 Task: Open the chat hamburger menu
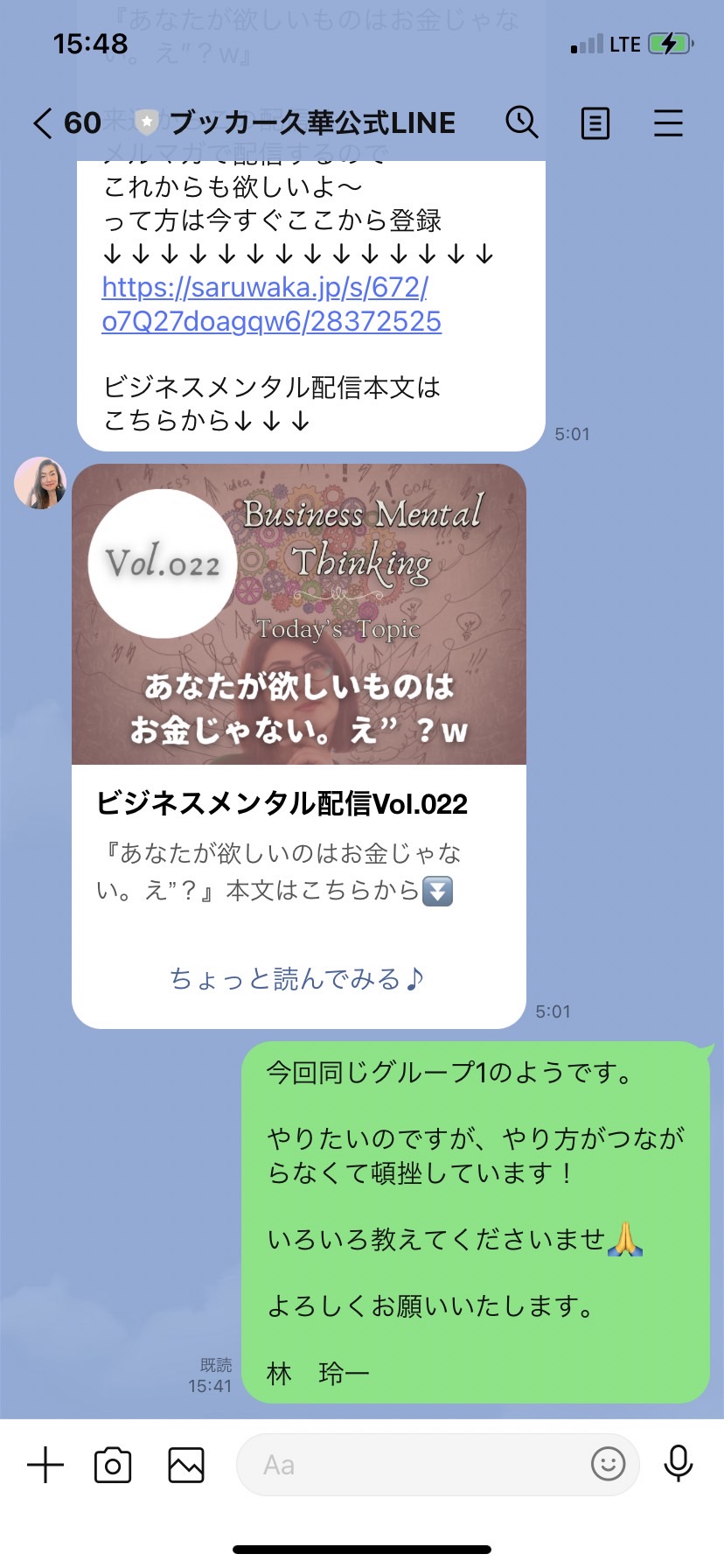tap(668, 123)
